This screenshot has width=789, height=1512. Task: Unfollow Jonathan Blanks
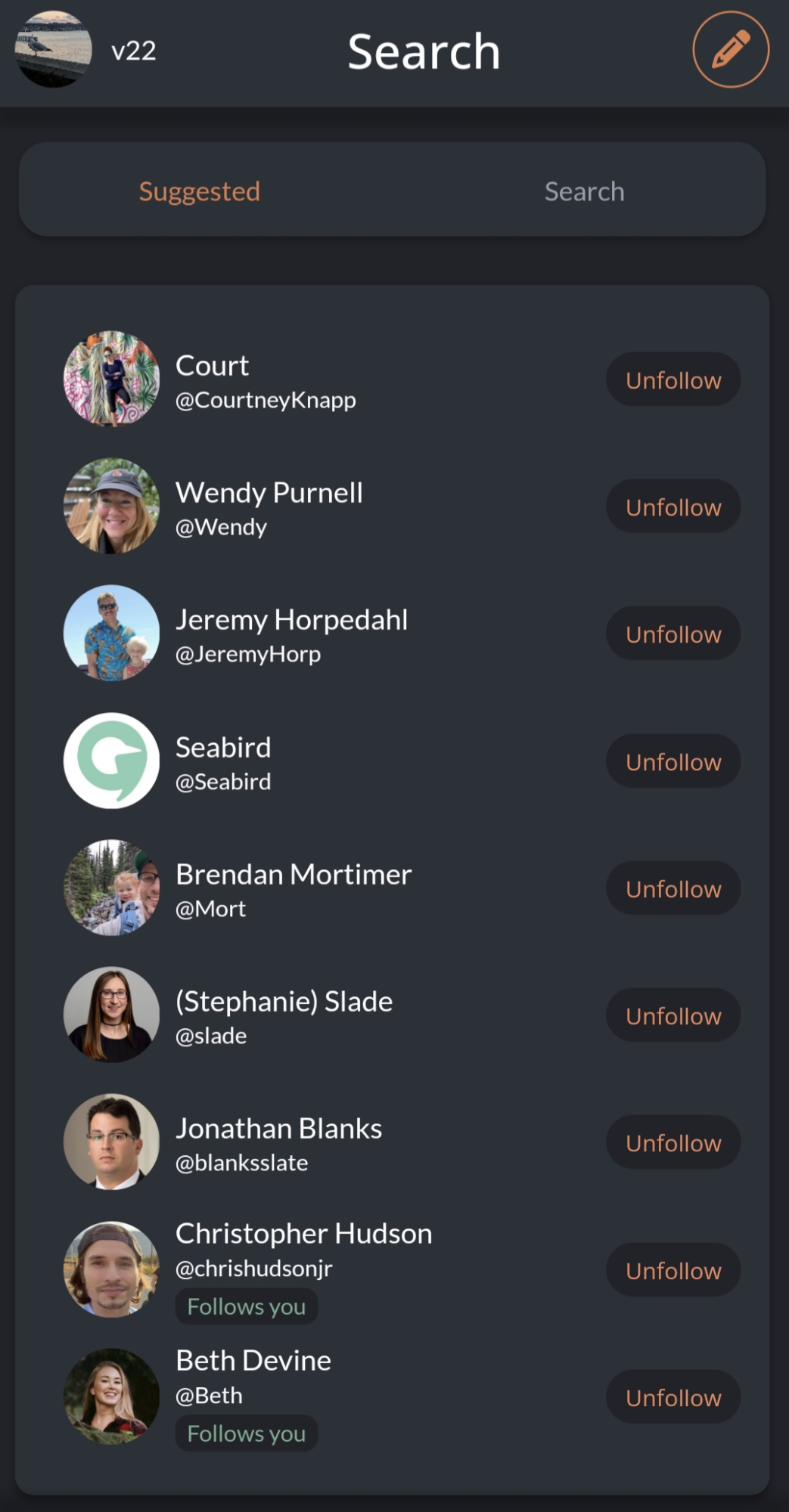point(673,1142)
